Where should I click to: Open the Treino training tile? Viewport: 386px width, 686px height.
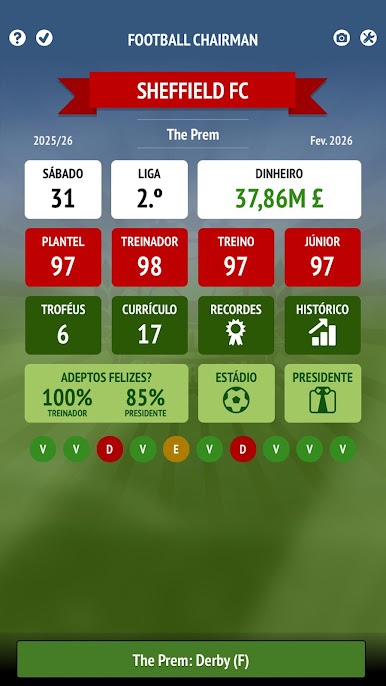[236, 257]
